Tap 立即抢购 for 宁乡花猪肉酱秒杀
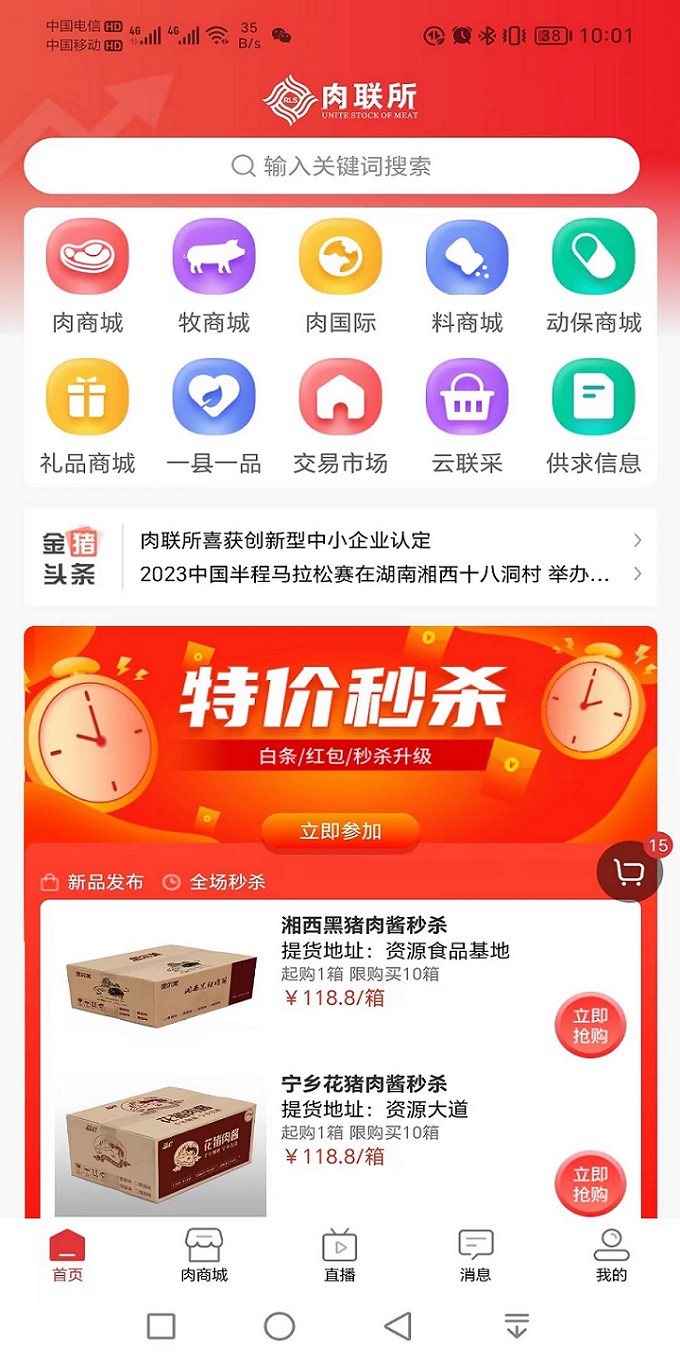This screenshot has width=680, height=1360. [590, 1185]
